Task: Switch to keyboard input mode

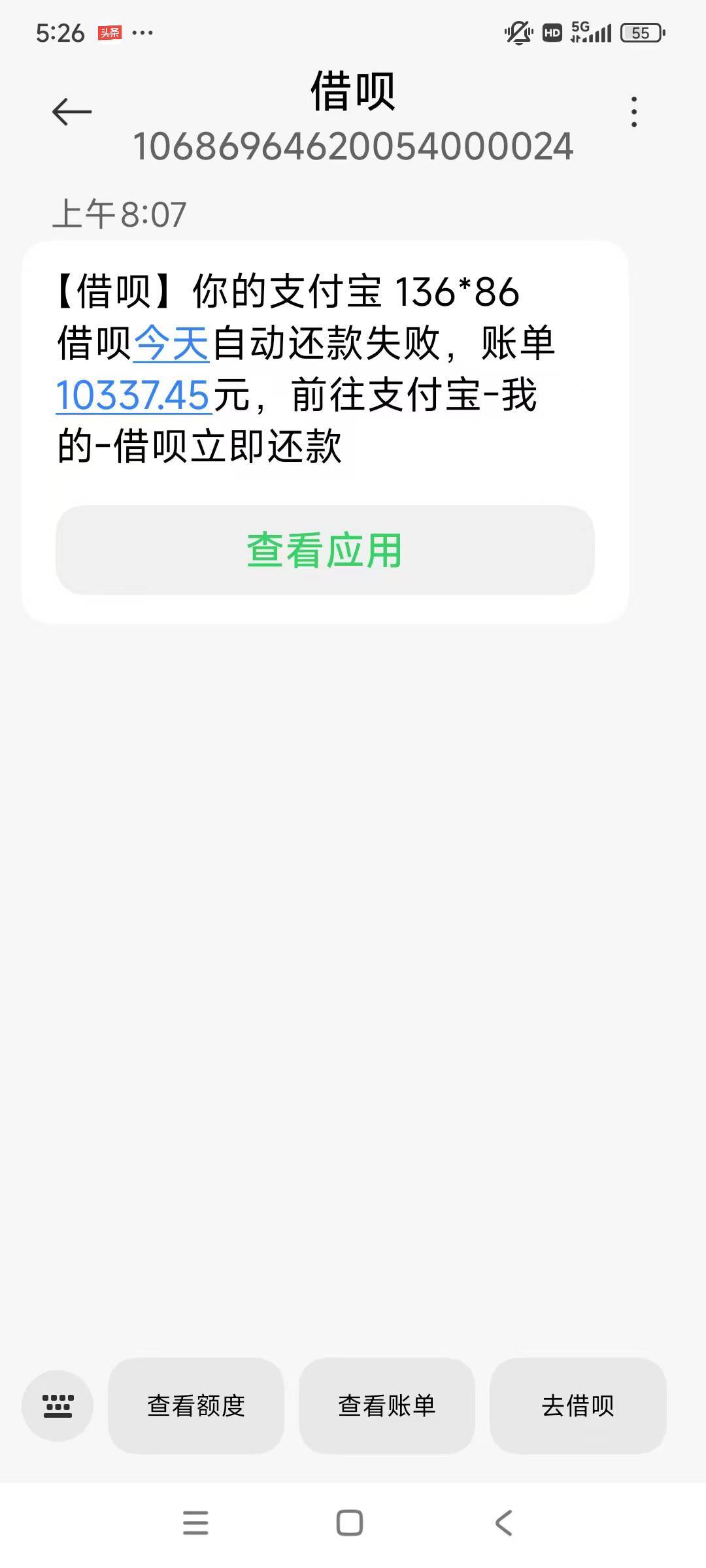Action: (58, 1405)
